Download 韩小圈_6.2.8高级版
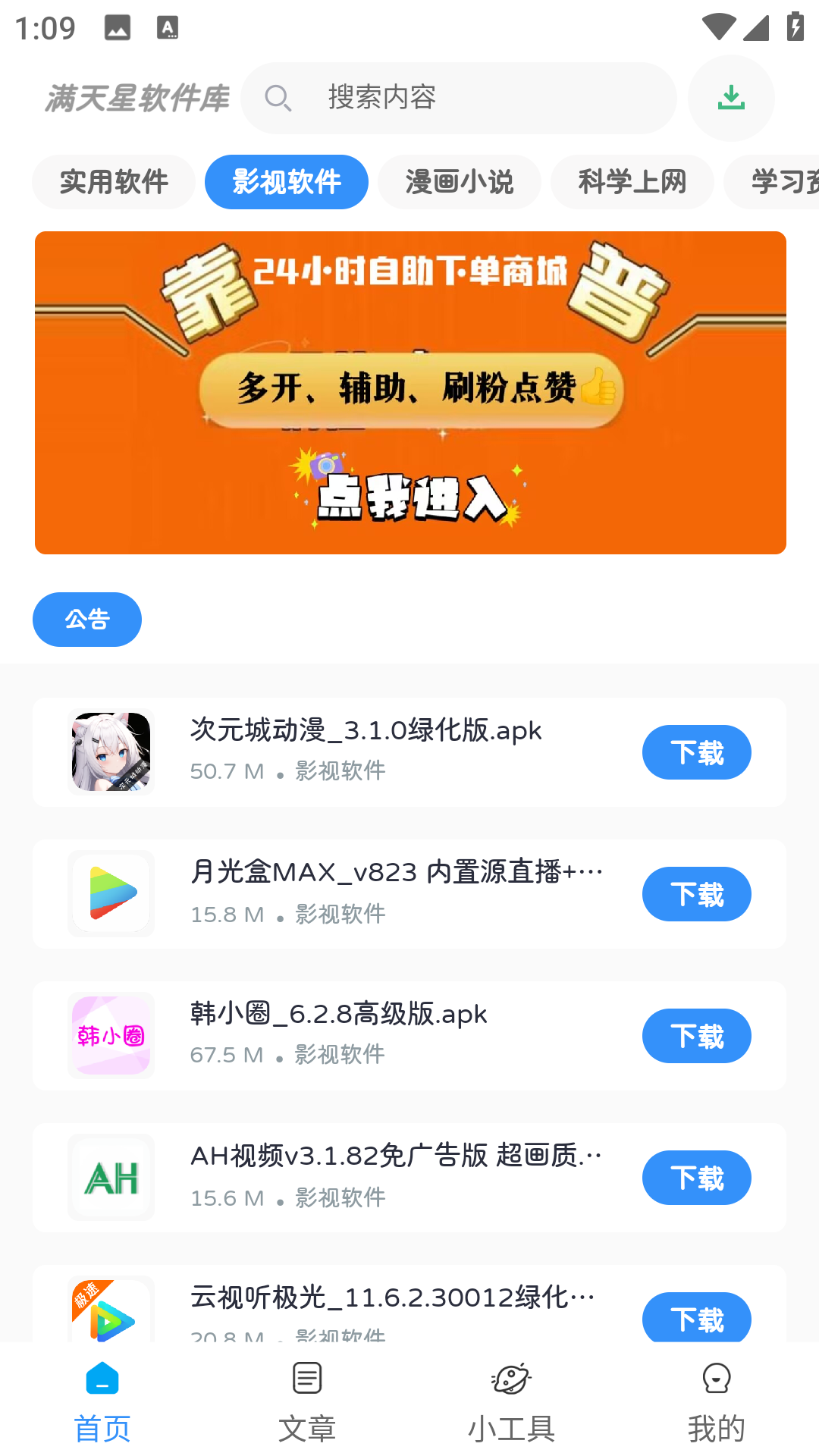819x1456 pixels. (696, 1035)
